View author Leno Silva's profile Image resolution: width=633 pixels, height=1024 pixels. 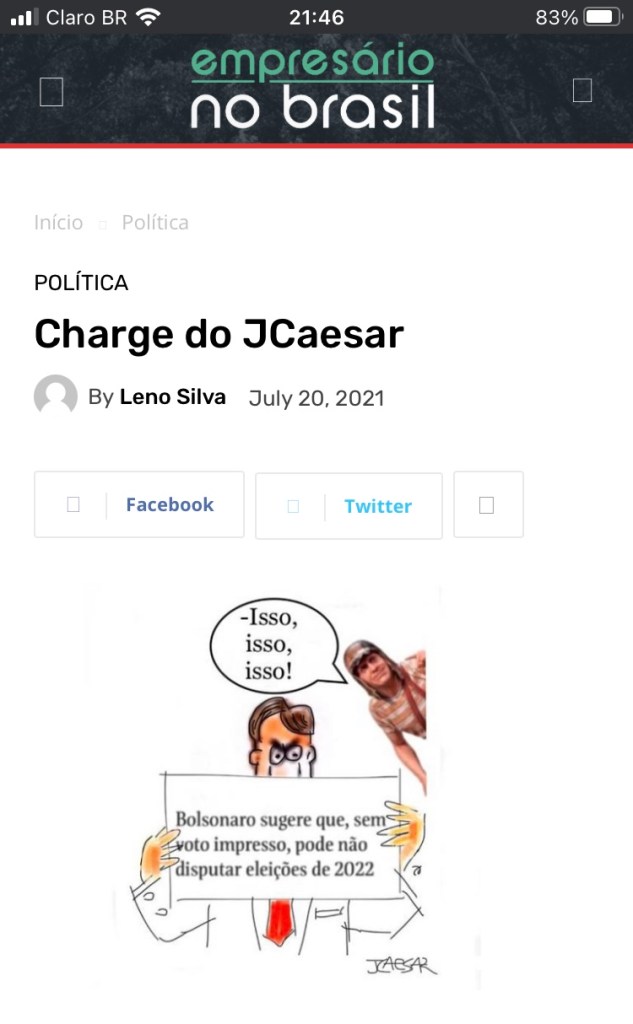point(172,397)
